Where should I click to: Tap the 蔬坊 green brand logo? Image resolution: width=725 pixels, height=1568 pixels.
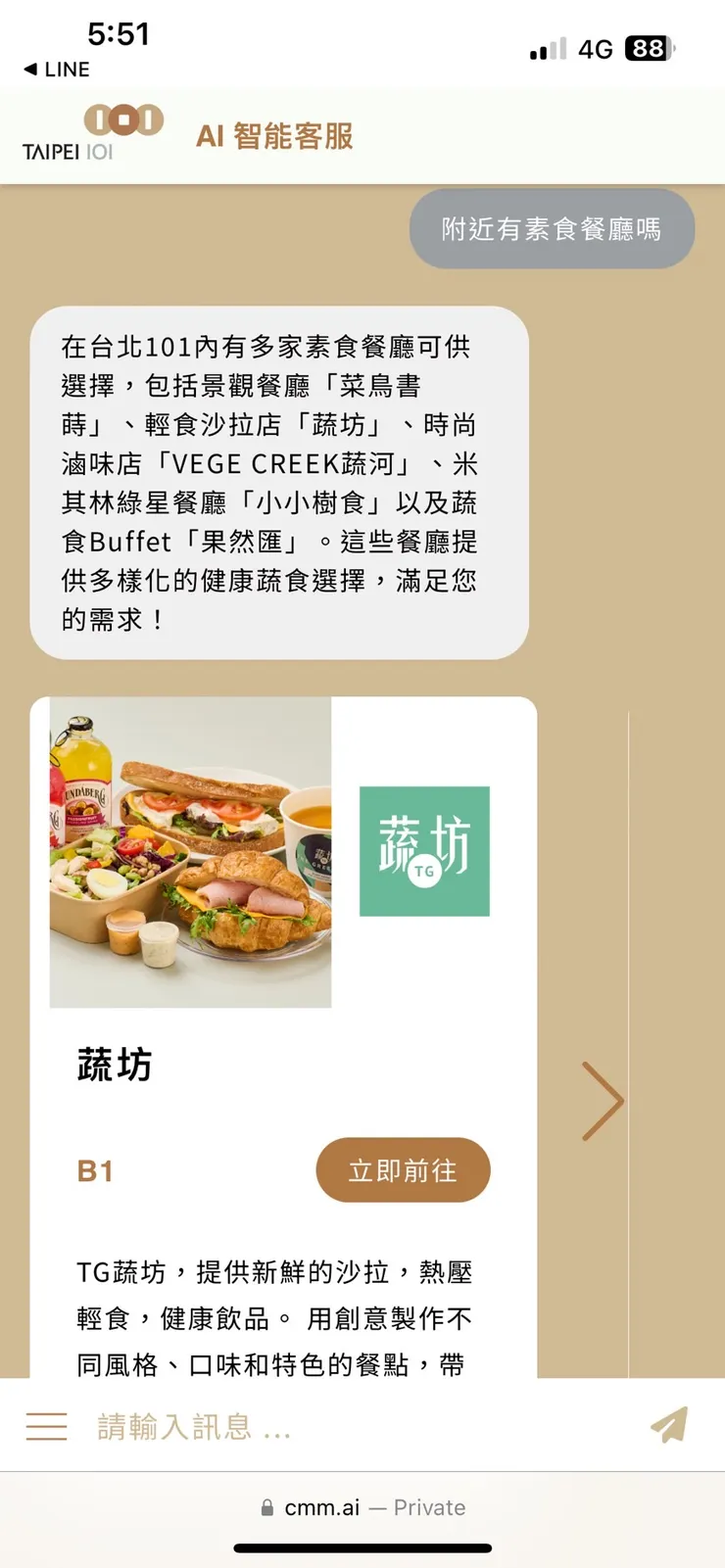coord(424,850)
